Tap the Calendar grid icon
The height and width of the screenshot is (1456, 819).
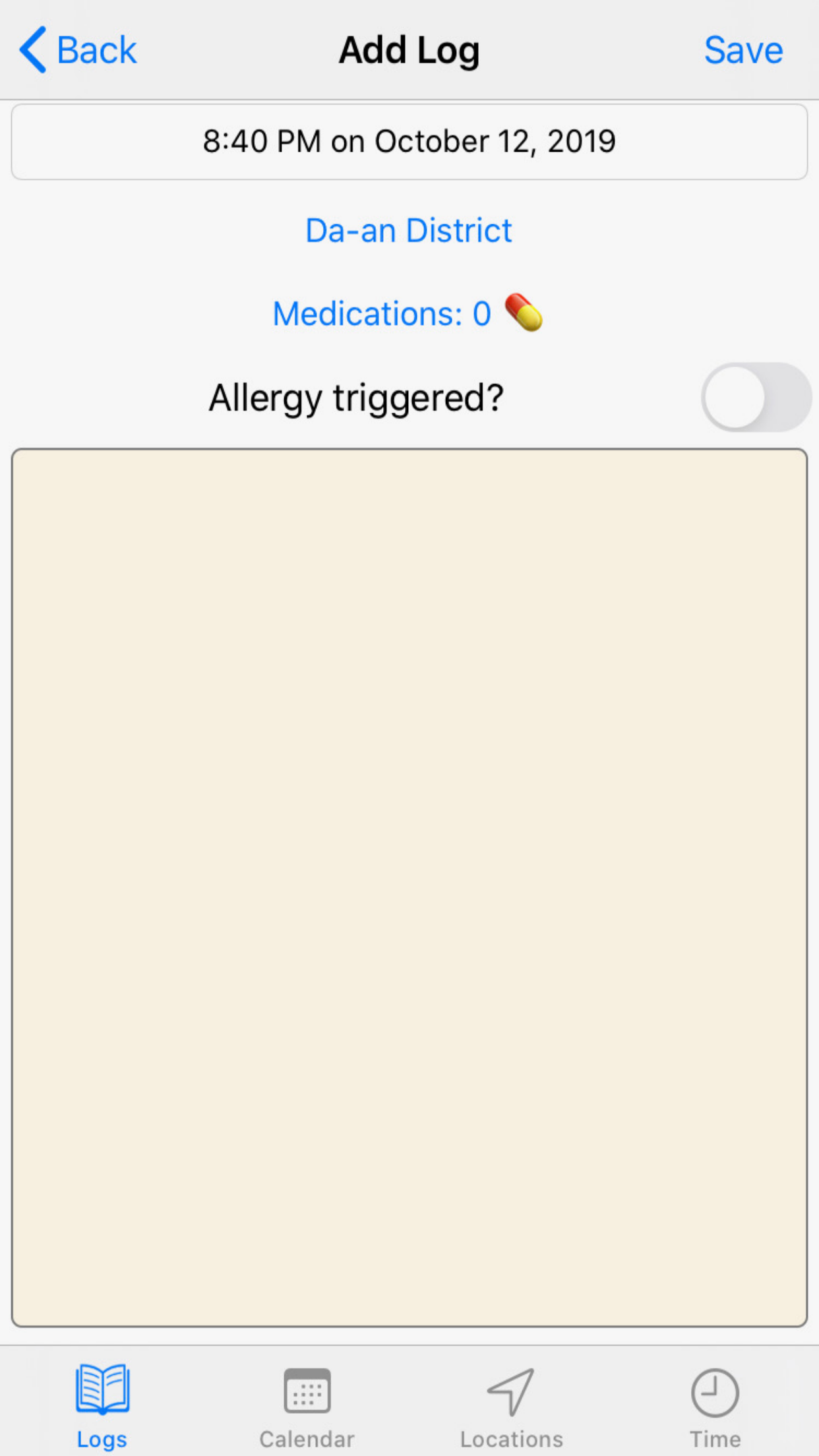pos(306,1389)
